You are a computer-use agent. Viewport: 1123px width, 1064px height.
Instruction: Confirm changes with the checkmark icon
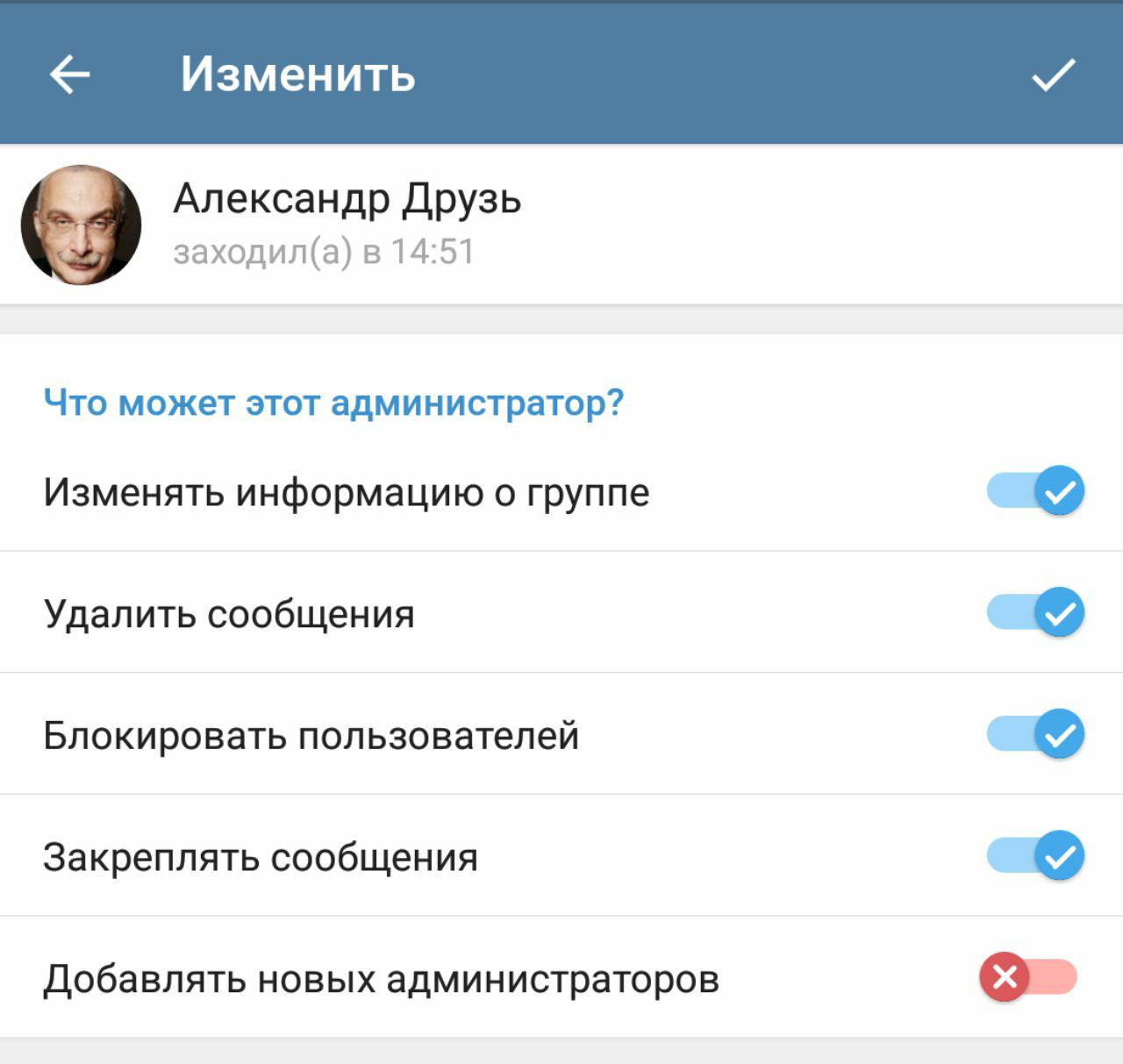point(1053,75)
